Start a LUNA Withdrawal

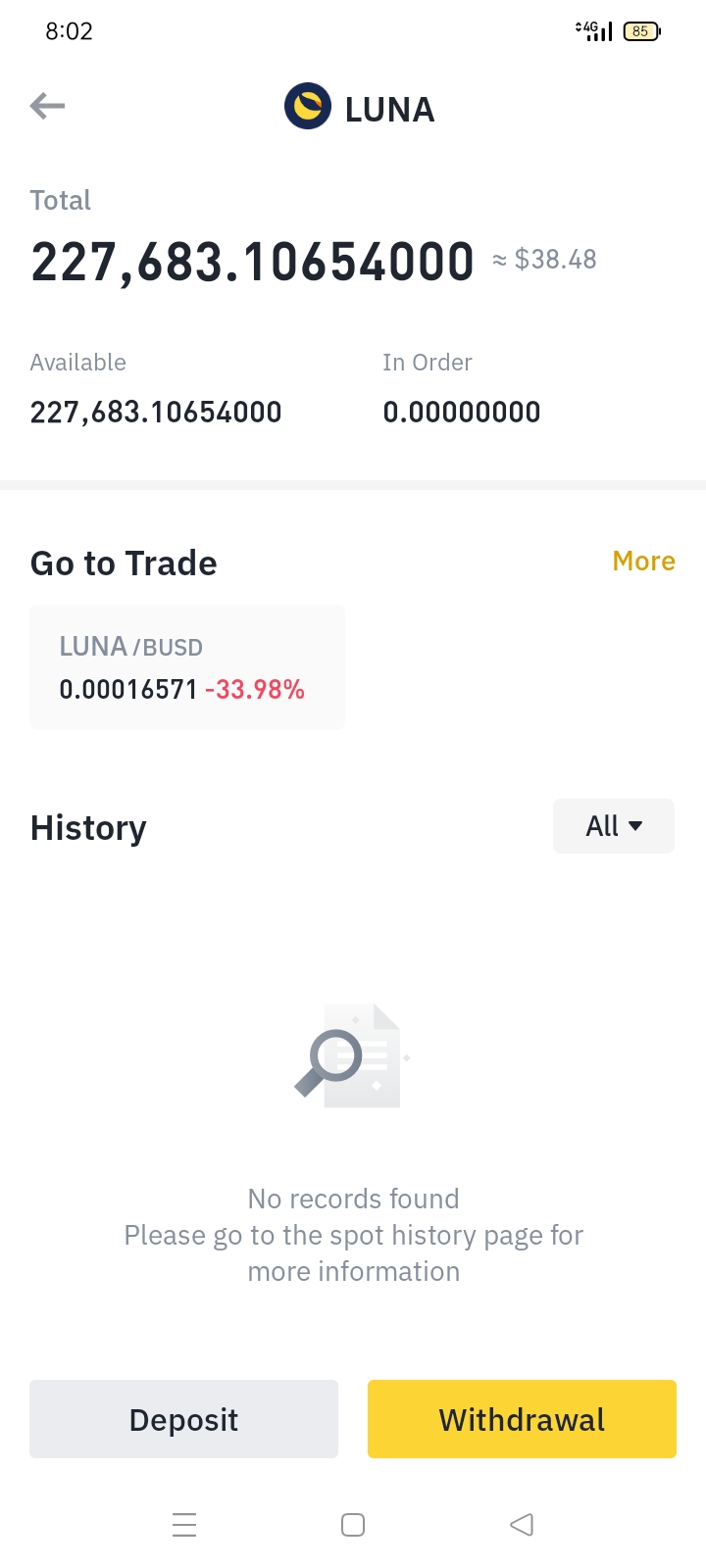pyautogui.click(x=522, y=1419)
